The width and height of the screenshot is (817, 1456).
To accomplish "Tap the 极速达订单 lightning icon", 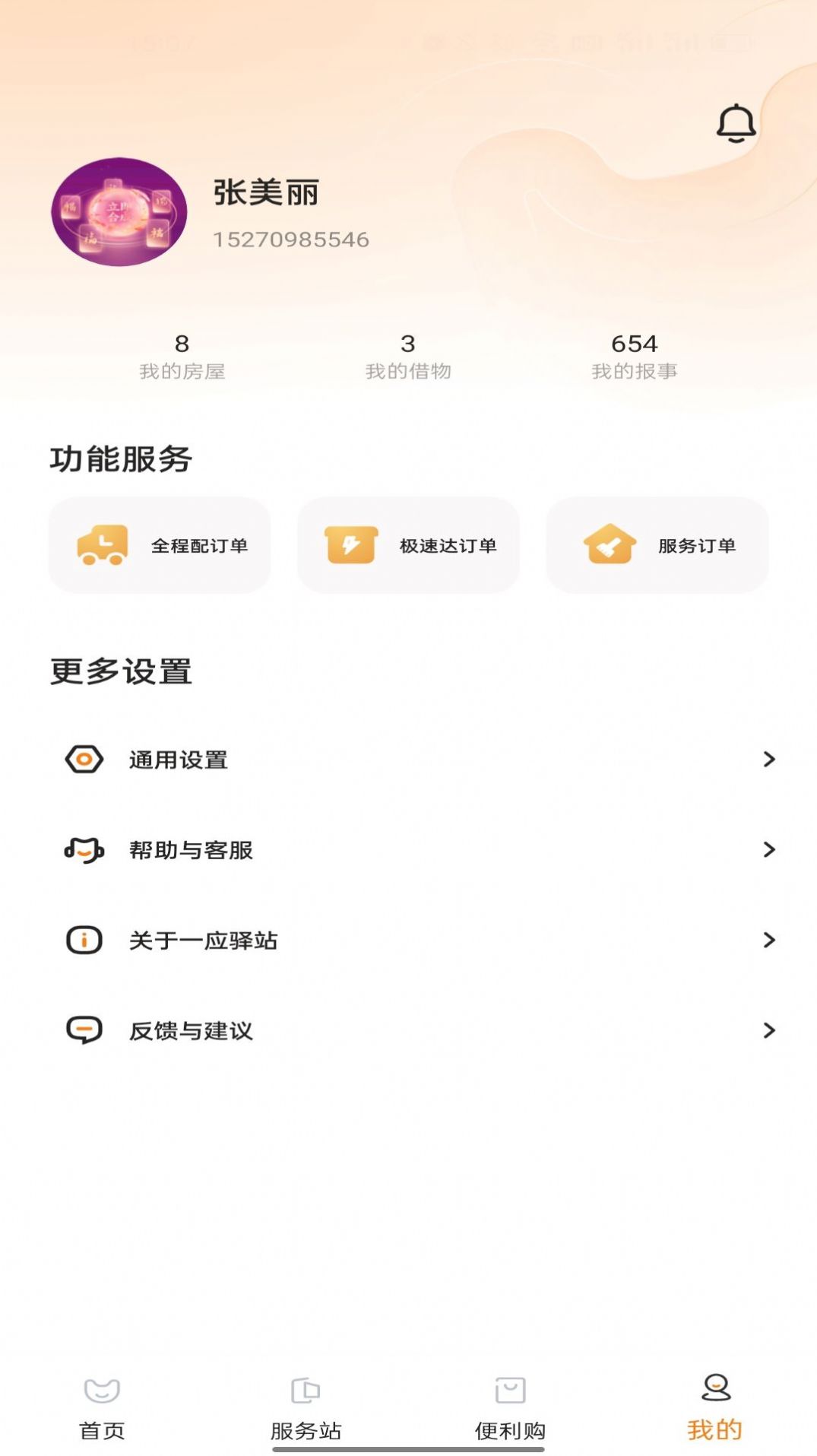I will coord(352,545).
